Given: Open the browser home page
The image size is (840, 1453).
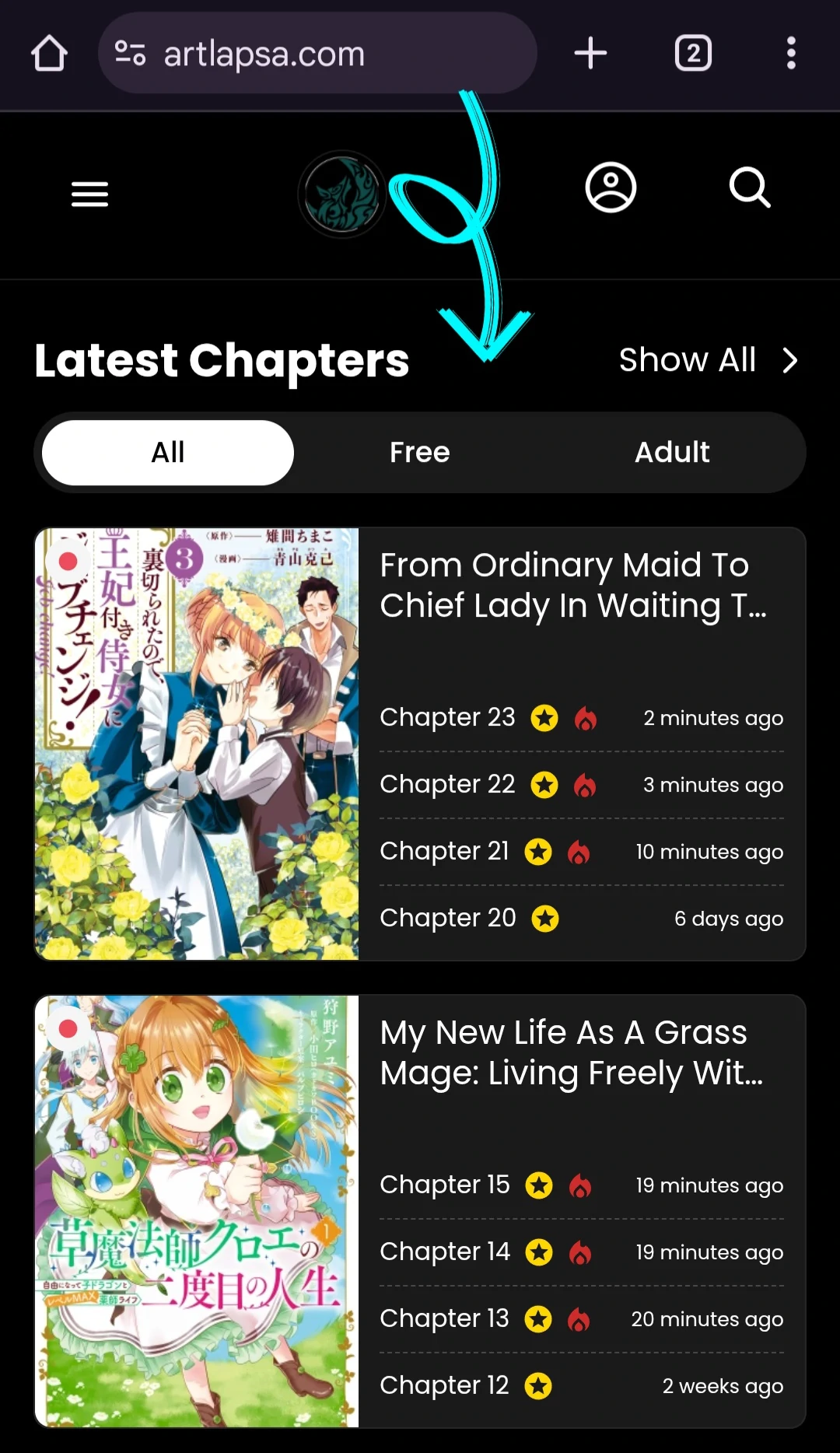Looking at the screenshot, I should point(49,54).
